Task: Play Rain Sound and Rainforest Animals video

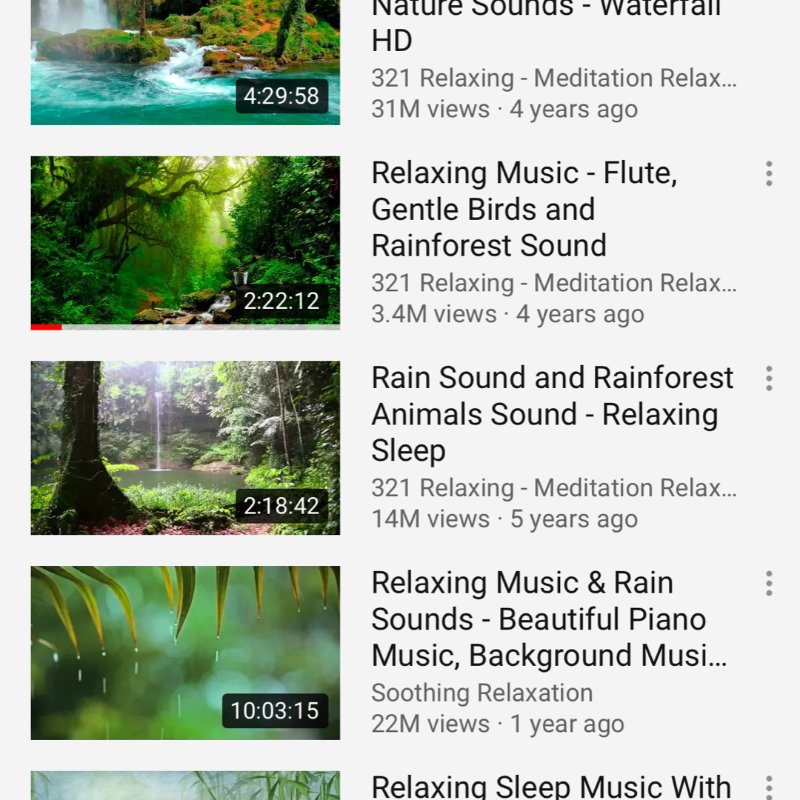Action: point(185,447)
